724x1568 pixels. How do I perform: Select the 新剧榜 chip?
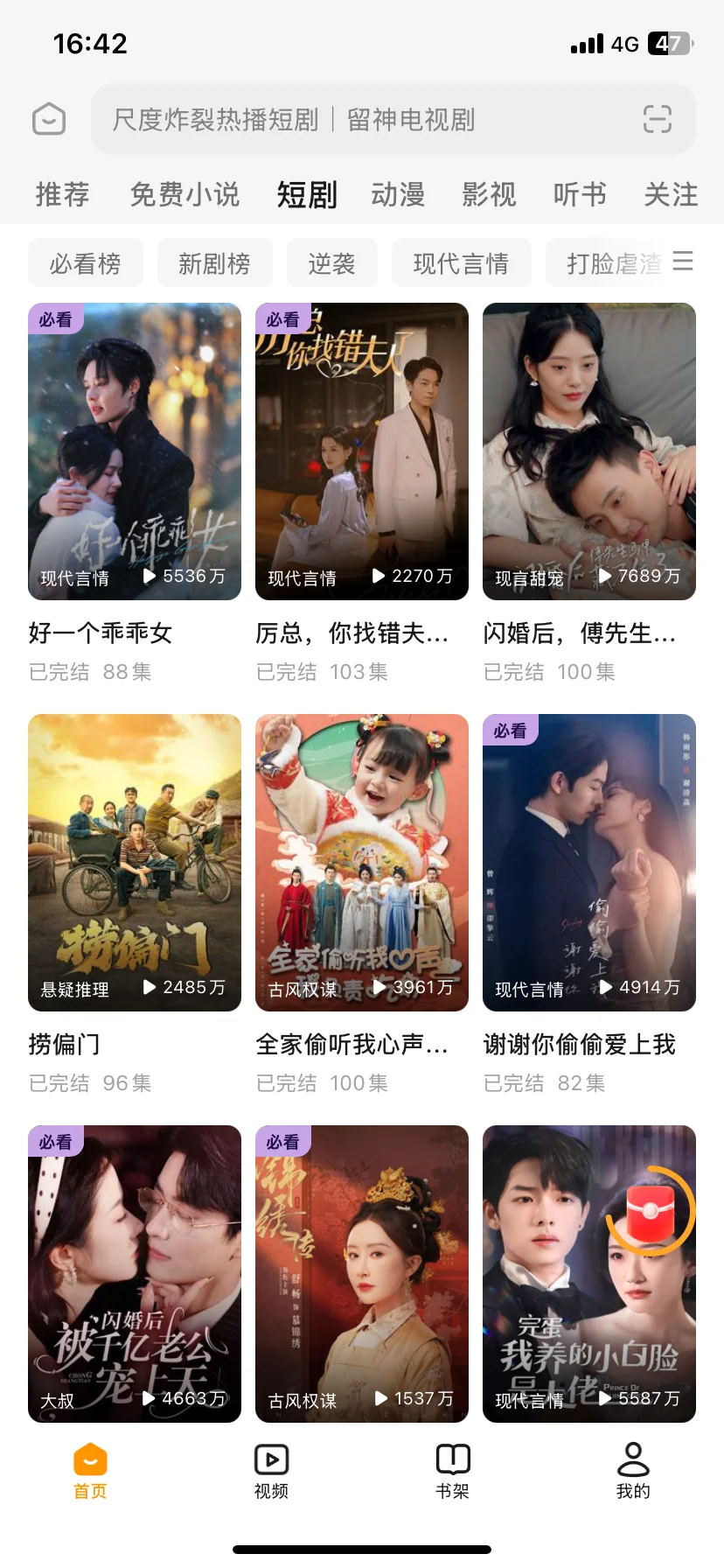[x=214, y=263]
